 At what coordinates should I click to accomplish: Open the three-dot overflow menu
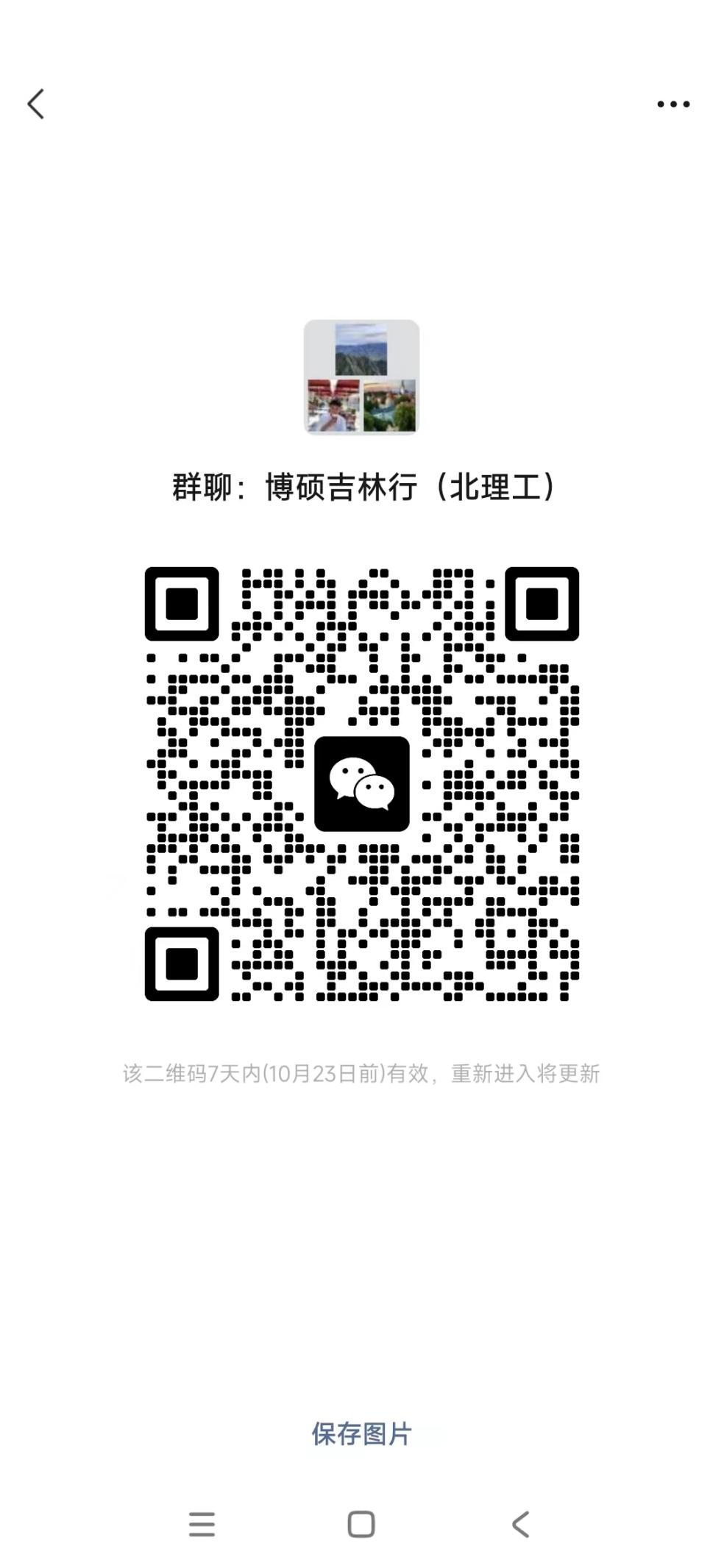673,104
